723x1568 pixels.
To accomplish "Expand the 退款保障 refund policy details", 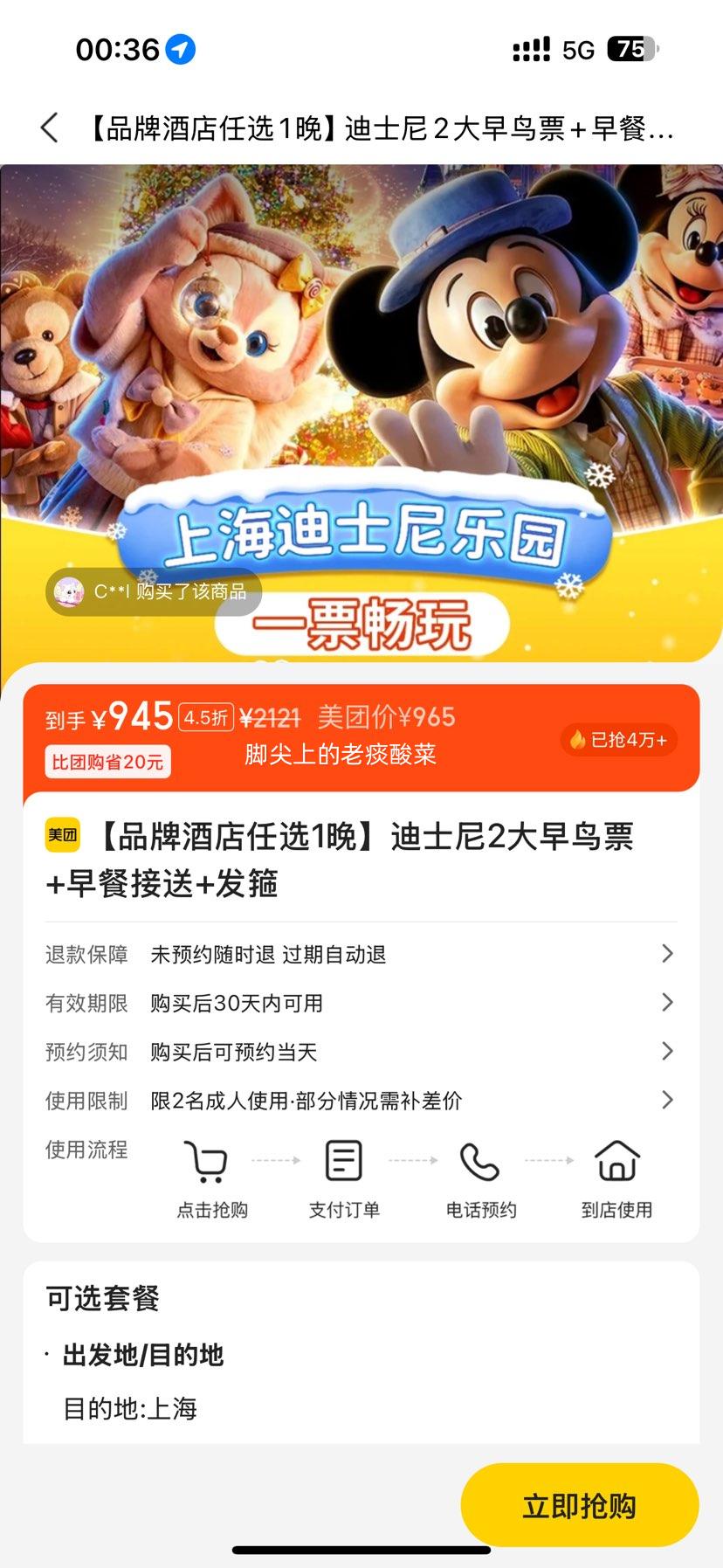I will [x=361, y=954].
